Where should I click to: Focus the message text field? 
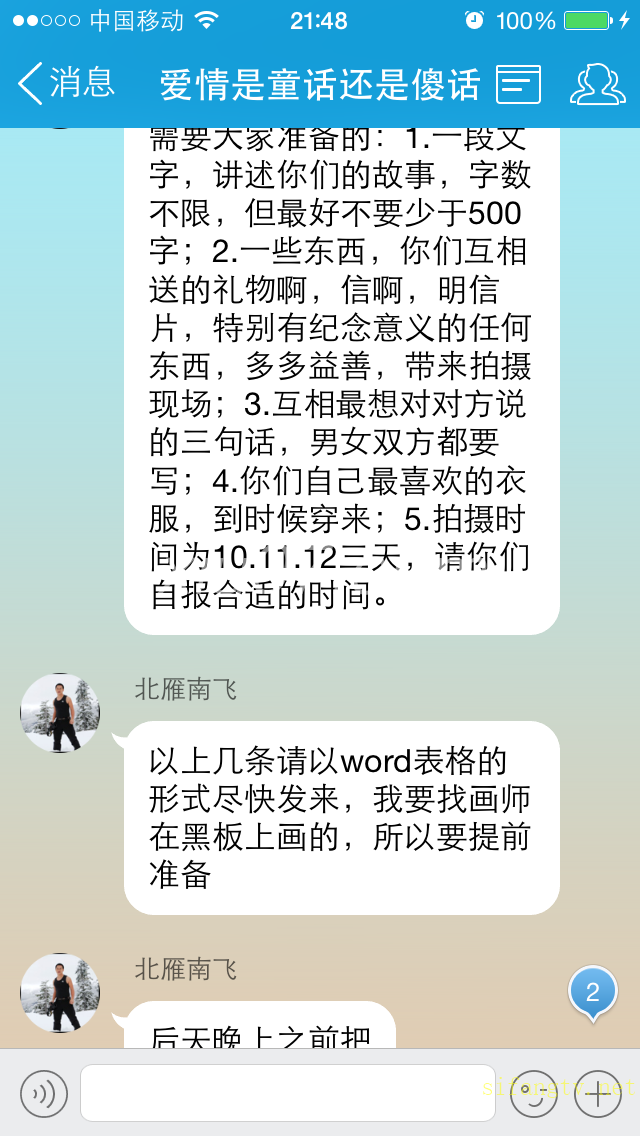pyautogui.click(x=287, y=1093)
